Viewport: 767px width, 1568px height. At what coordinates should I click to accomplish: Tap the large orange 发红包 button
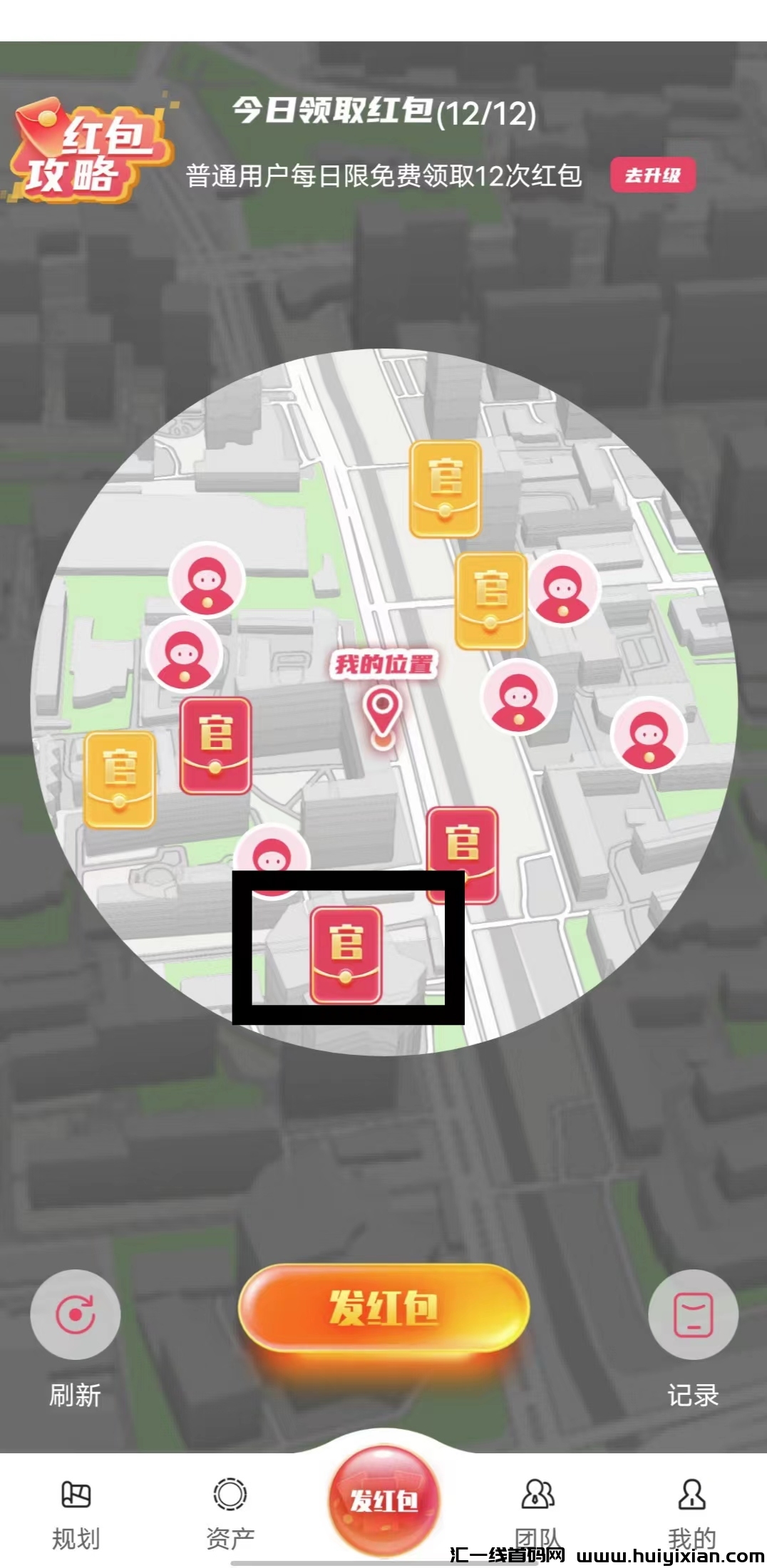coord(383,1308)
